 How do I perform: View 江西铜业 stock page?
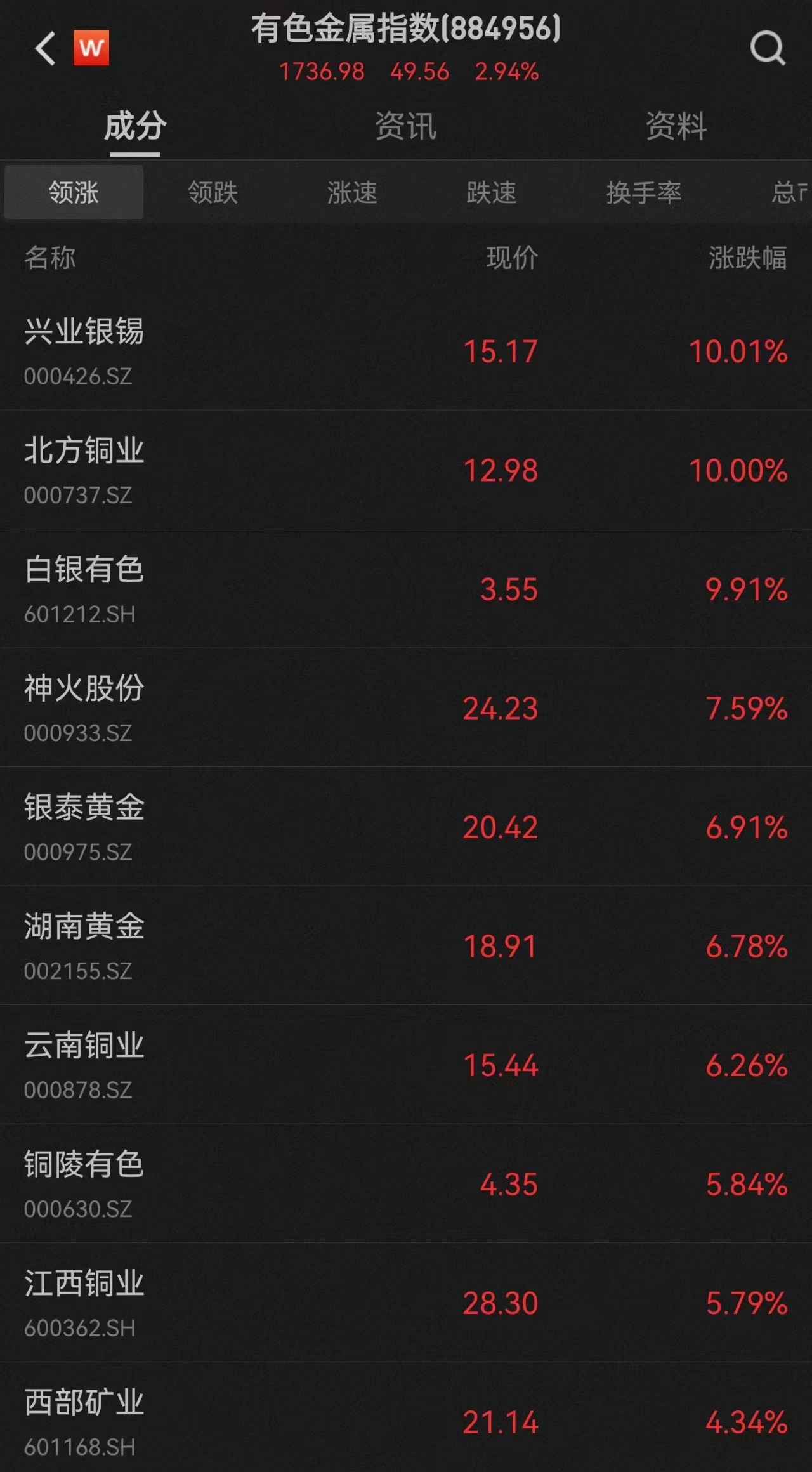[x=406, y=1303]
